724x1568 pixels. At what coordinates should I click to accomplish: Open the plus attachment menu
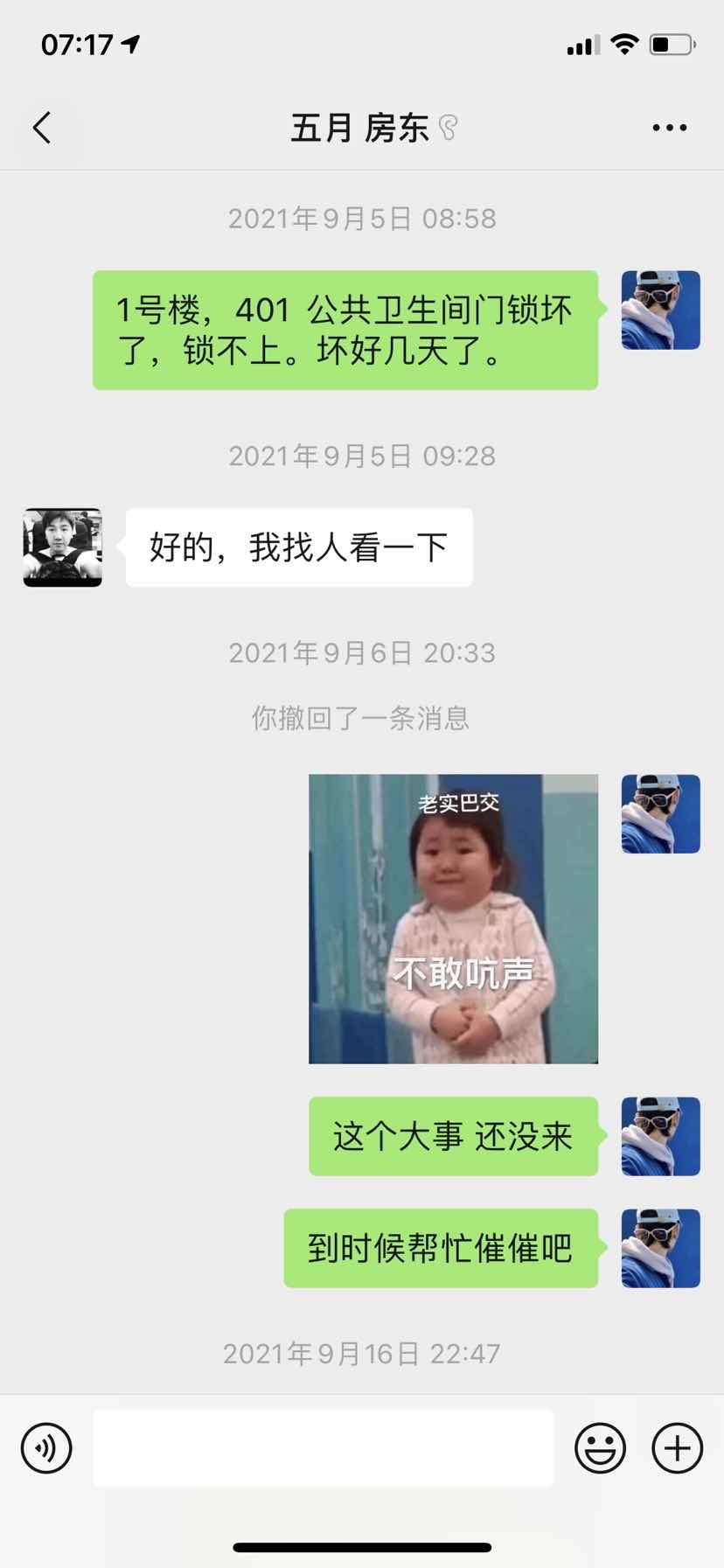(677, 1447)
